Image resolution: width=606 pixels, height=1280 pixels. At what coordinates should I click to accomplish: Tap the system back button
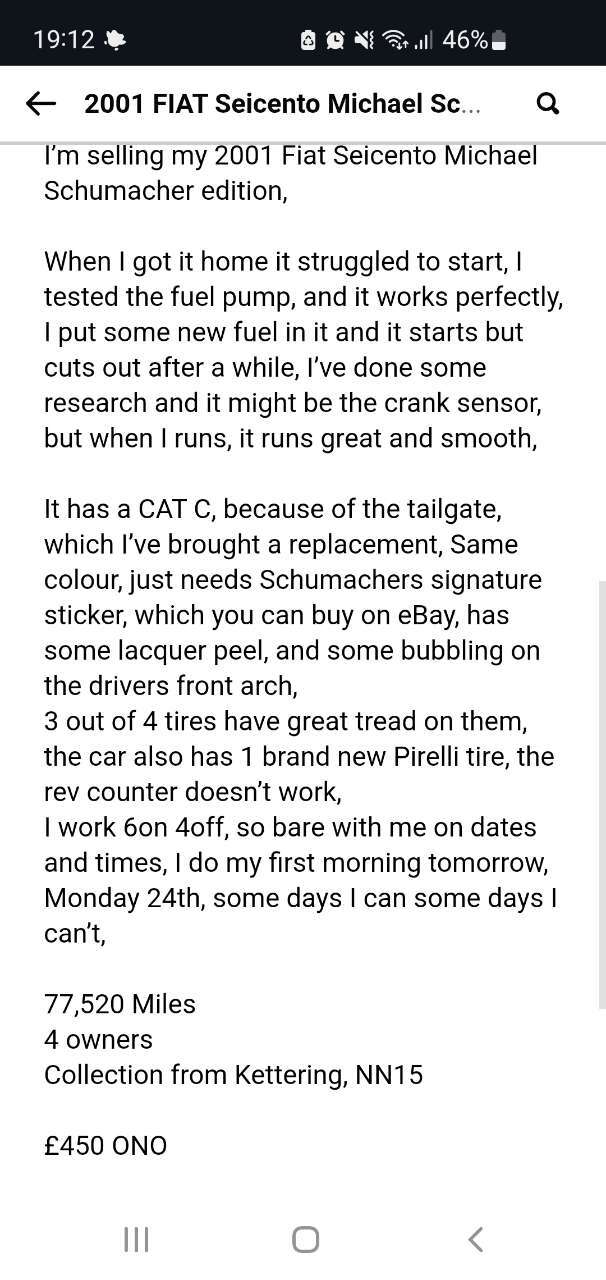click(x=476, y=1240)
